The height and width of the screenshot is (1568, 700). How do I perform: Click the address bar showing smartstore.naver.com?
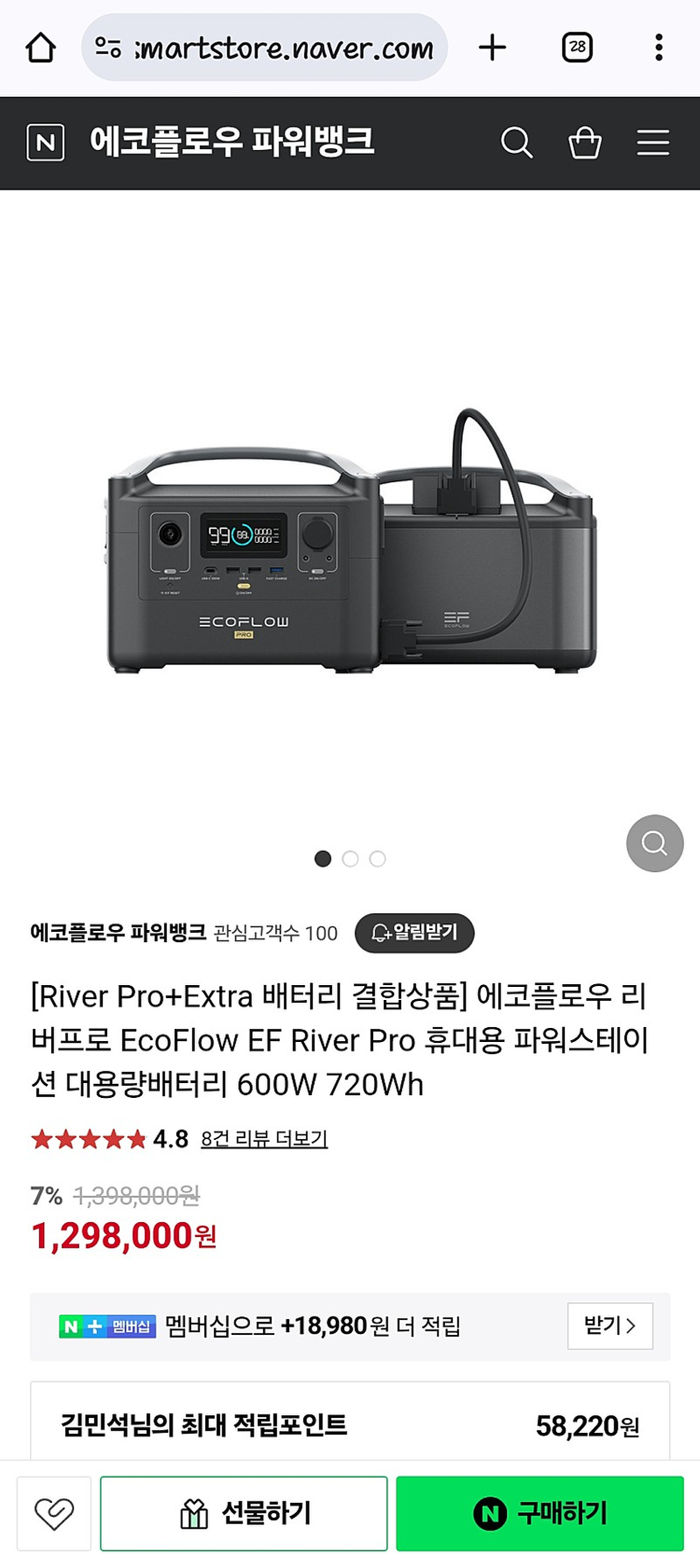[264, 47]
